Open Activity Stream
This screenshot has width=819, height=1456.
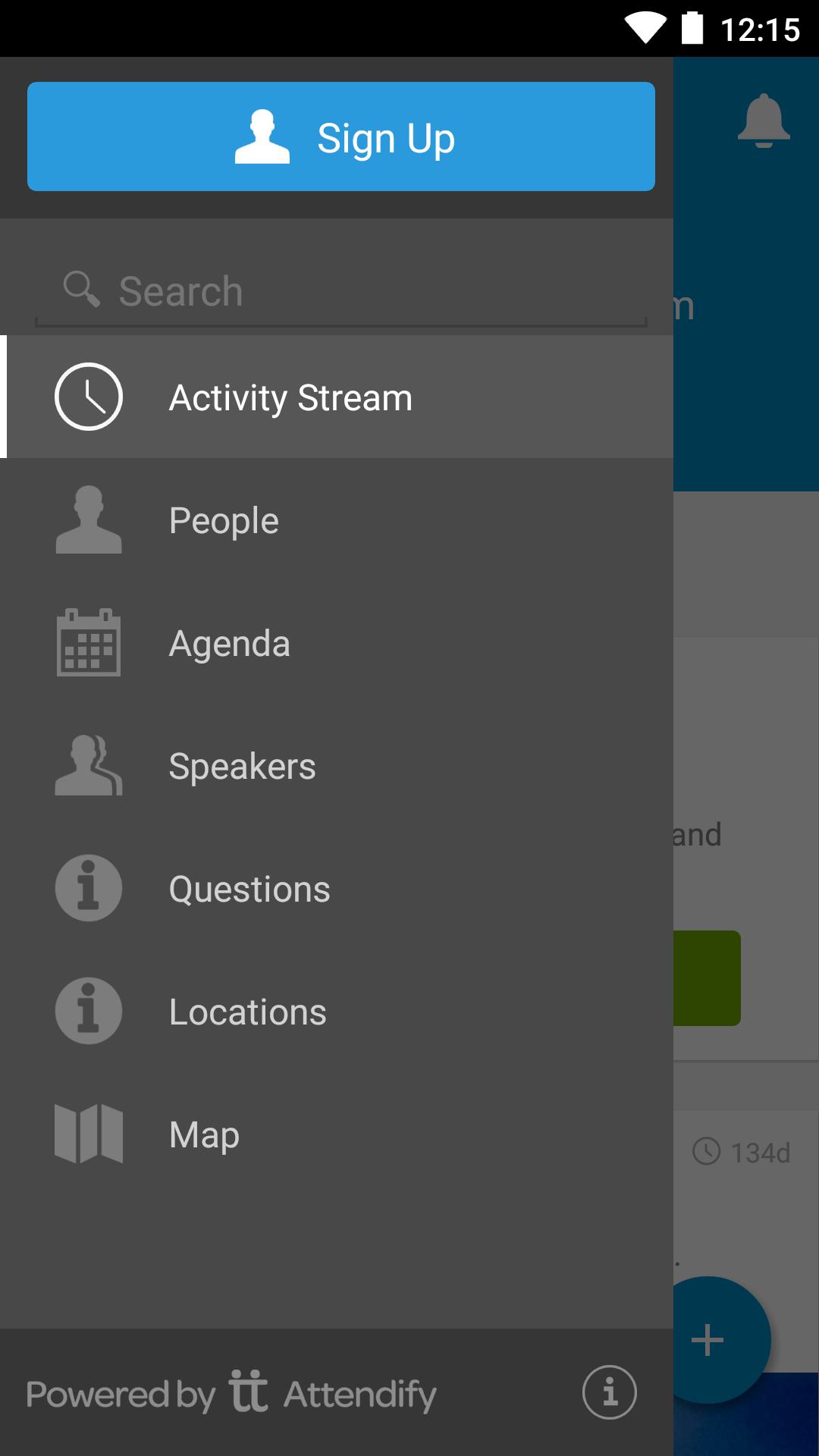pyautogui.click(x=337, y=397)
